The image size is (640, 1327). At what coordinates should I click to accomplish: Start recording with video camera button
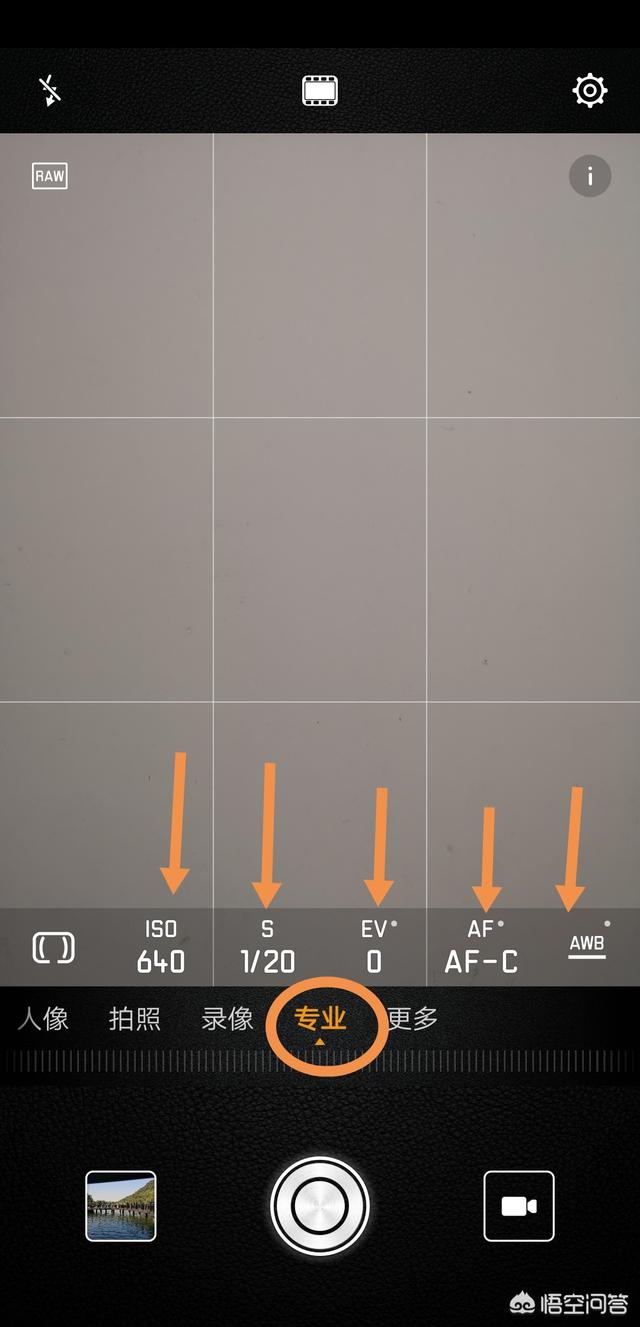tap(518, 1206)
